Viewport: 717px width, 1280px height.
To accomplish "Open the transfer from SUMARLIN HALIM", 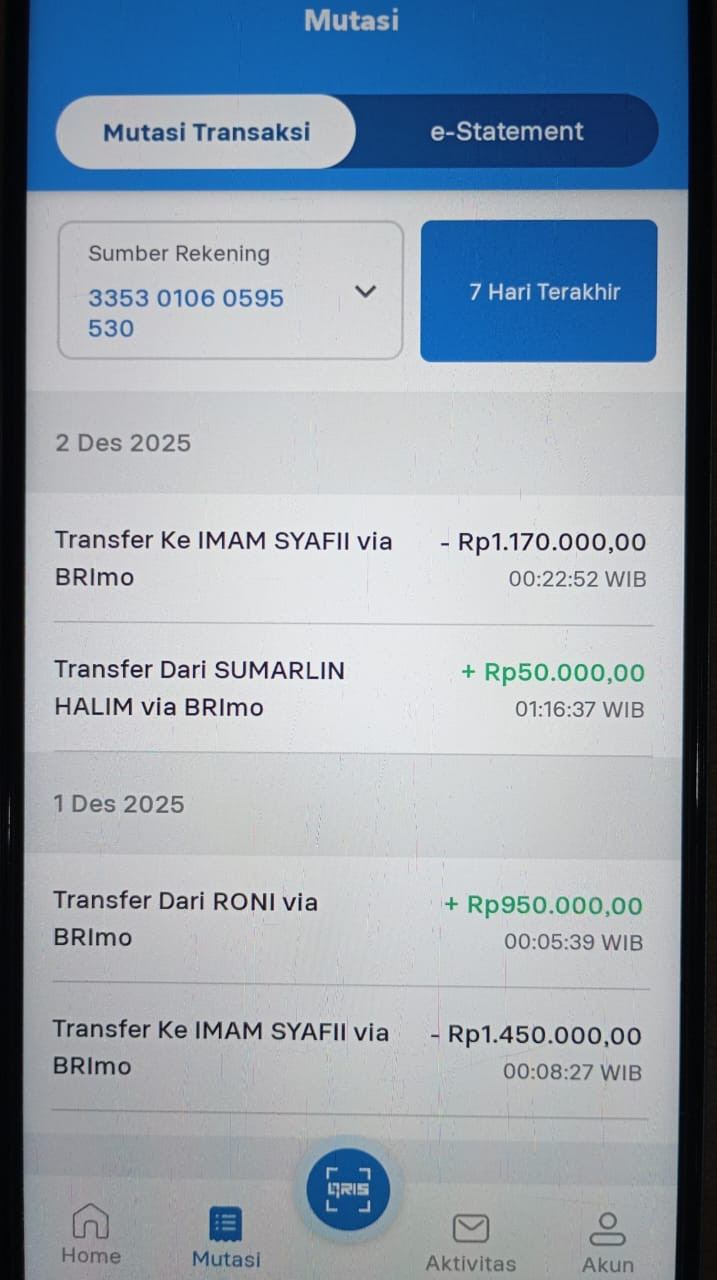I will pos(352,689).
